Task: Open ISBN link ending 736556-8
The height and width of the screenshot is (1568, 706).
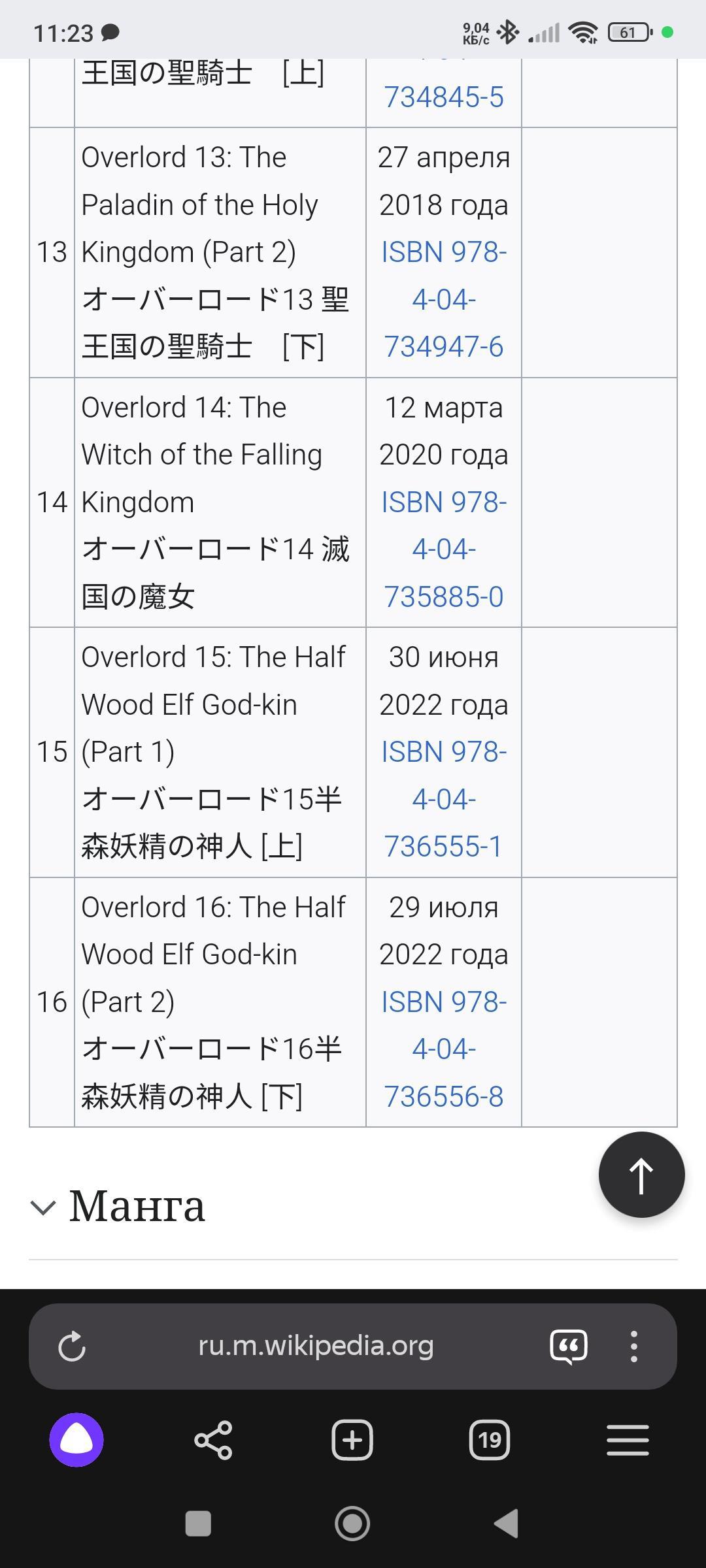Action: coord(443,1049)
